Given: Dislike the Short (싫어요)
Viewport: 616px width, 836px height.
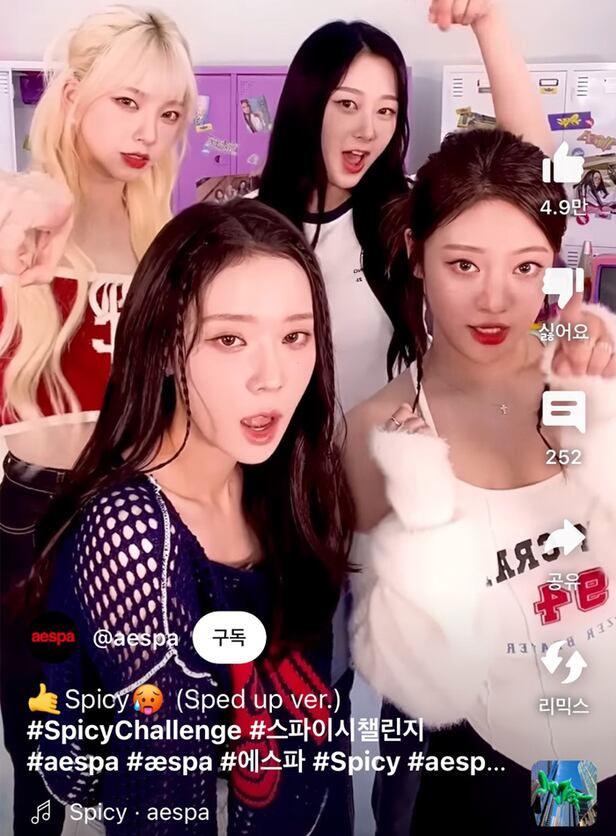Looking at the screenshot, I should (563, 289).
